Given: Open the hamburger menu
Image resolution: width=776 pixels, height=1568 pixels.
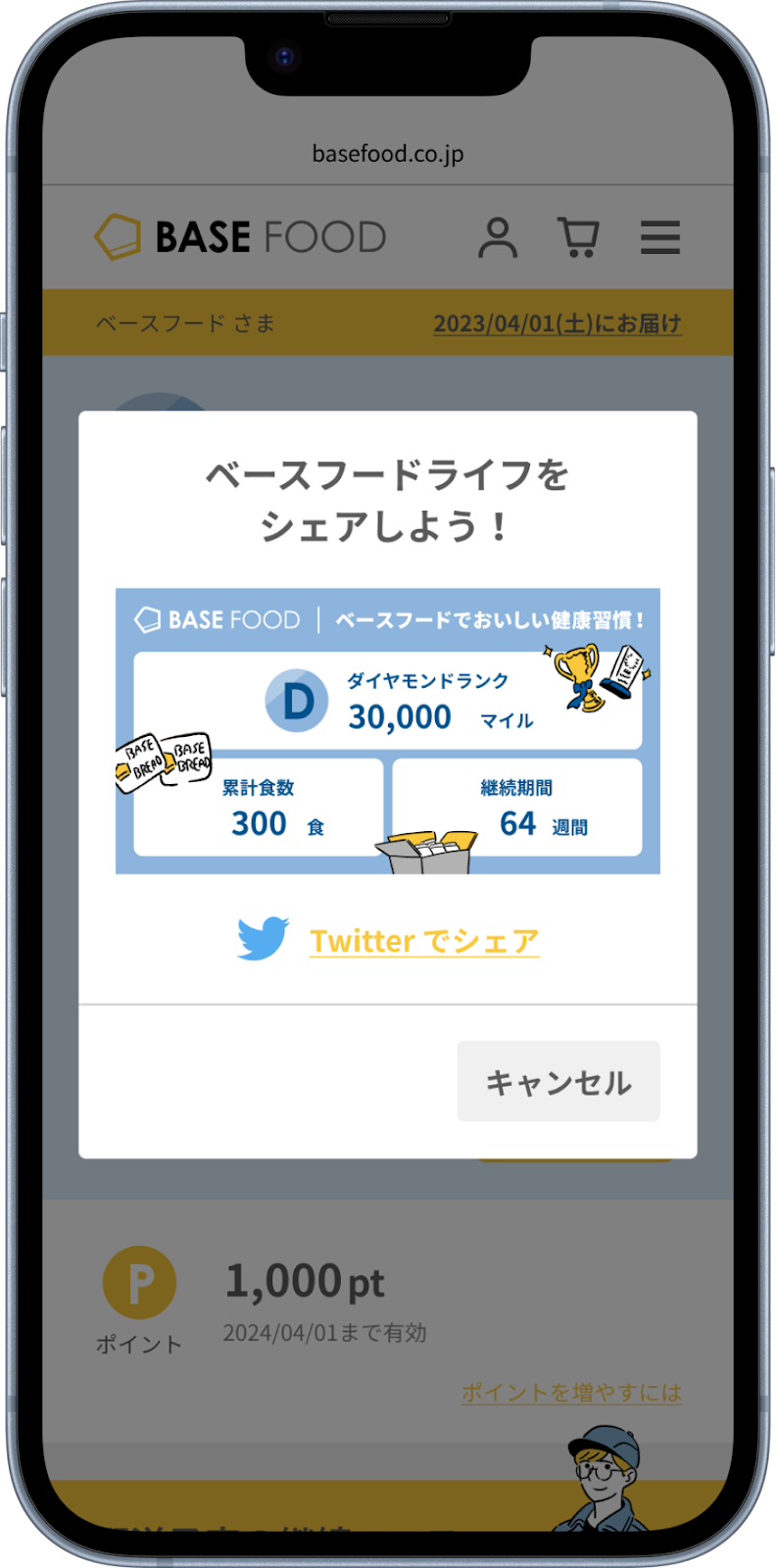Looking at the screenshot, I should point(659,237).
